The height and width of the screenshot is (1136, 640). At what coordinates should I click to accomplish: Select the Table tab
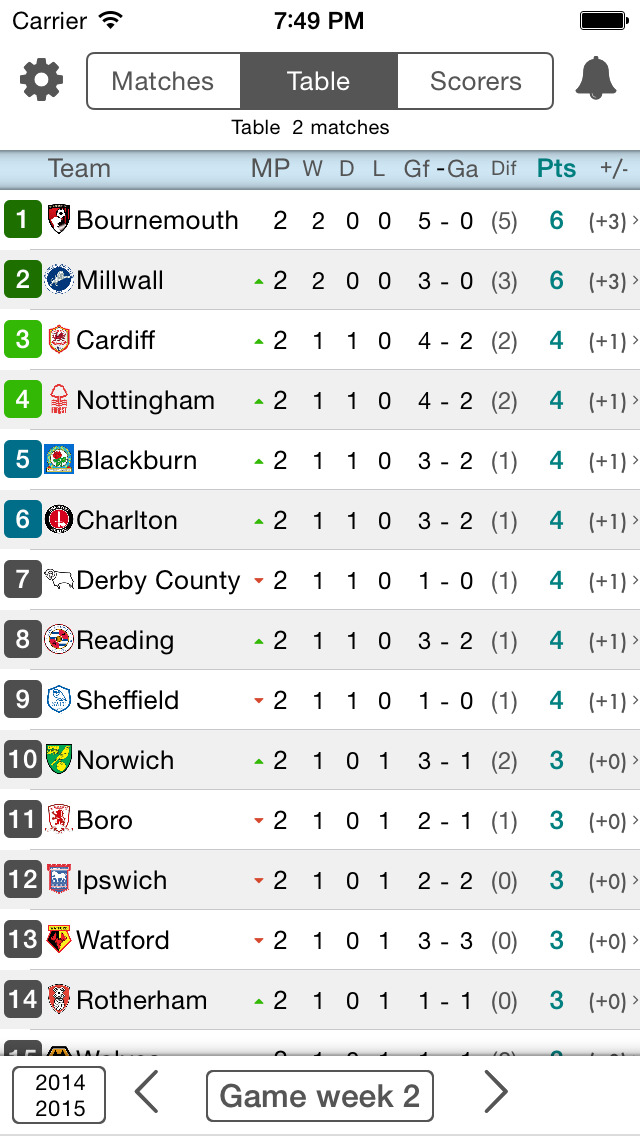[319, 81]
